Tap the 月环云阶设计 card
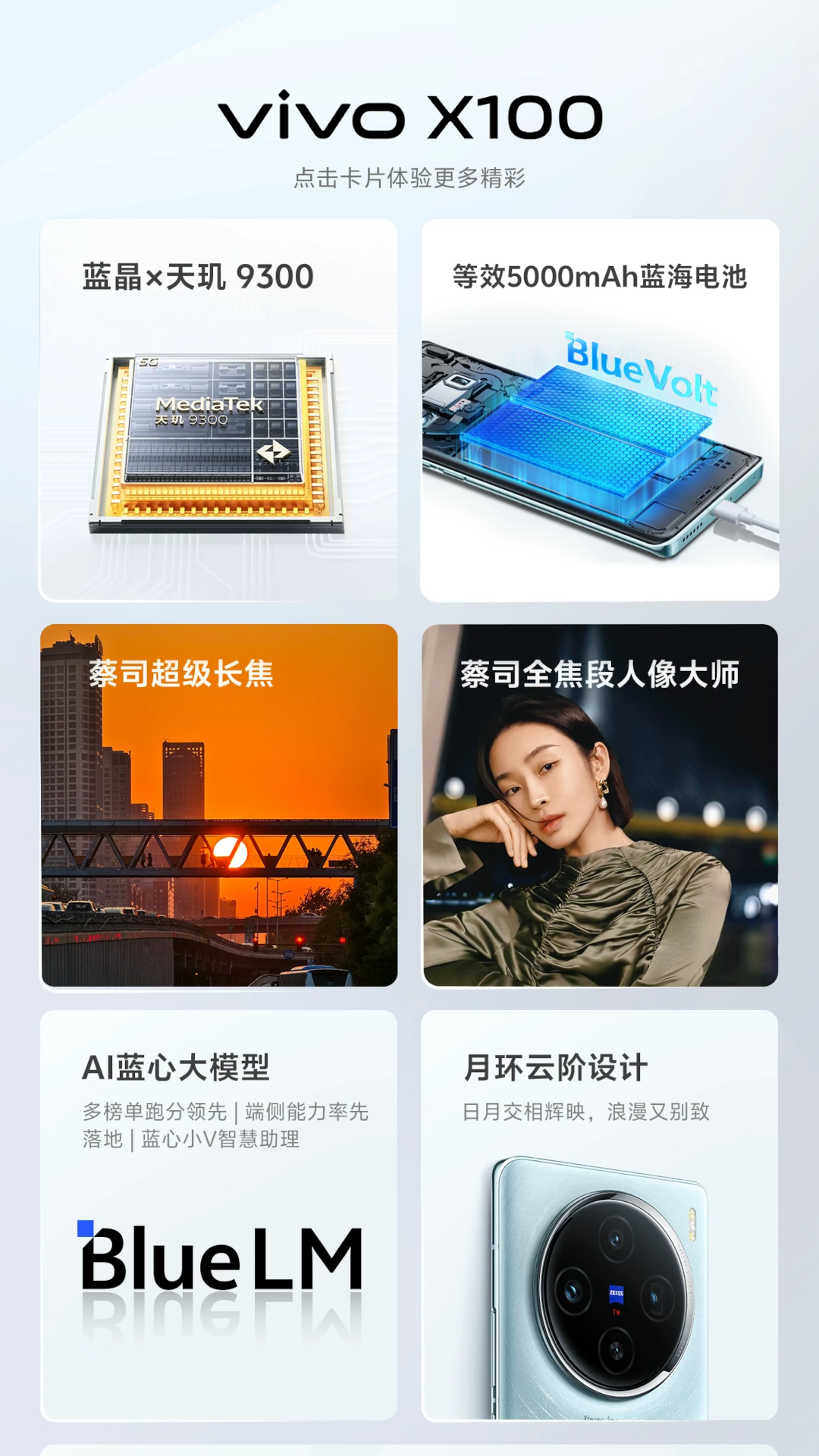 pos(600,1215)
